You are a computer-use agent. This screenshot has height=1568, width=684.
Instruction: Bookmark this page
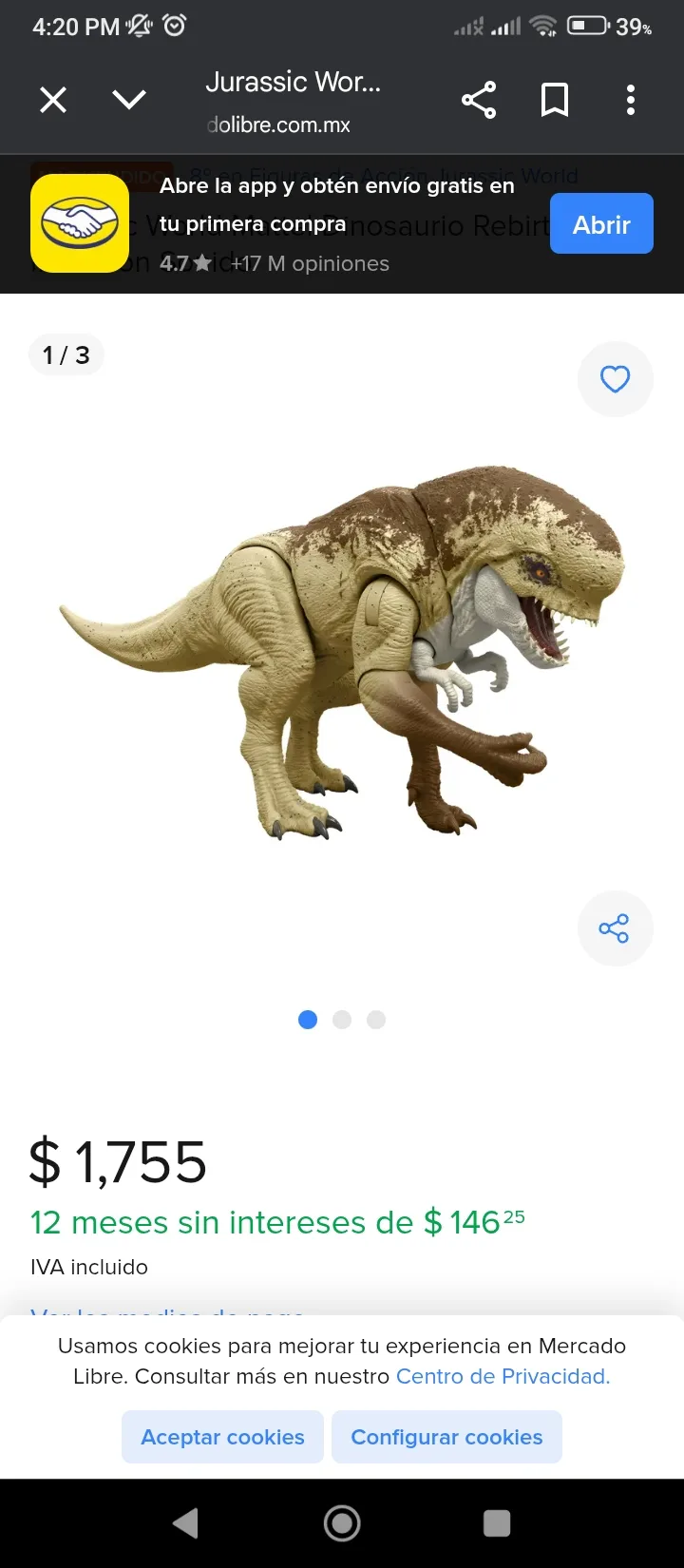tap(555, 100)
